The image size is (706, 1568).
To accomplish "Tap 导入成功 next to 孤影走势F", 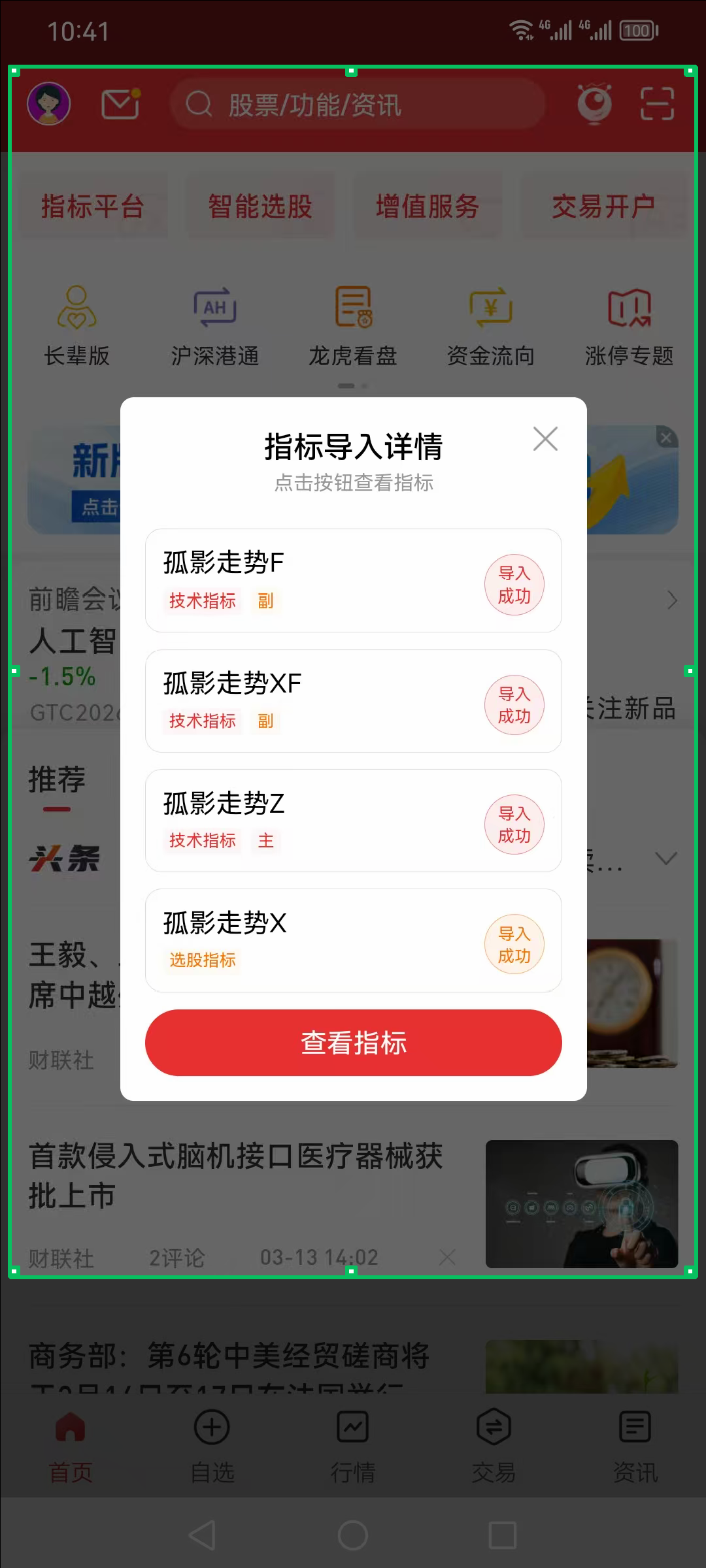I will (514, 585).
